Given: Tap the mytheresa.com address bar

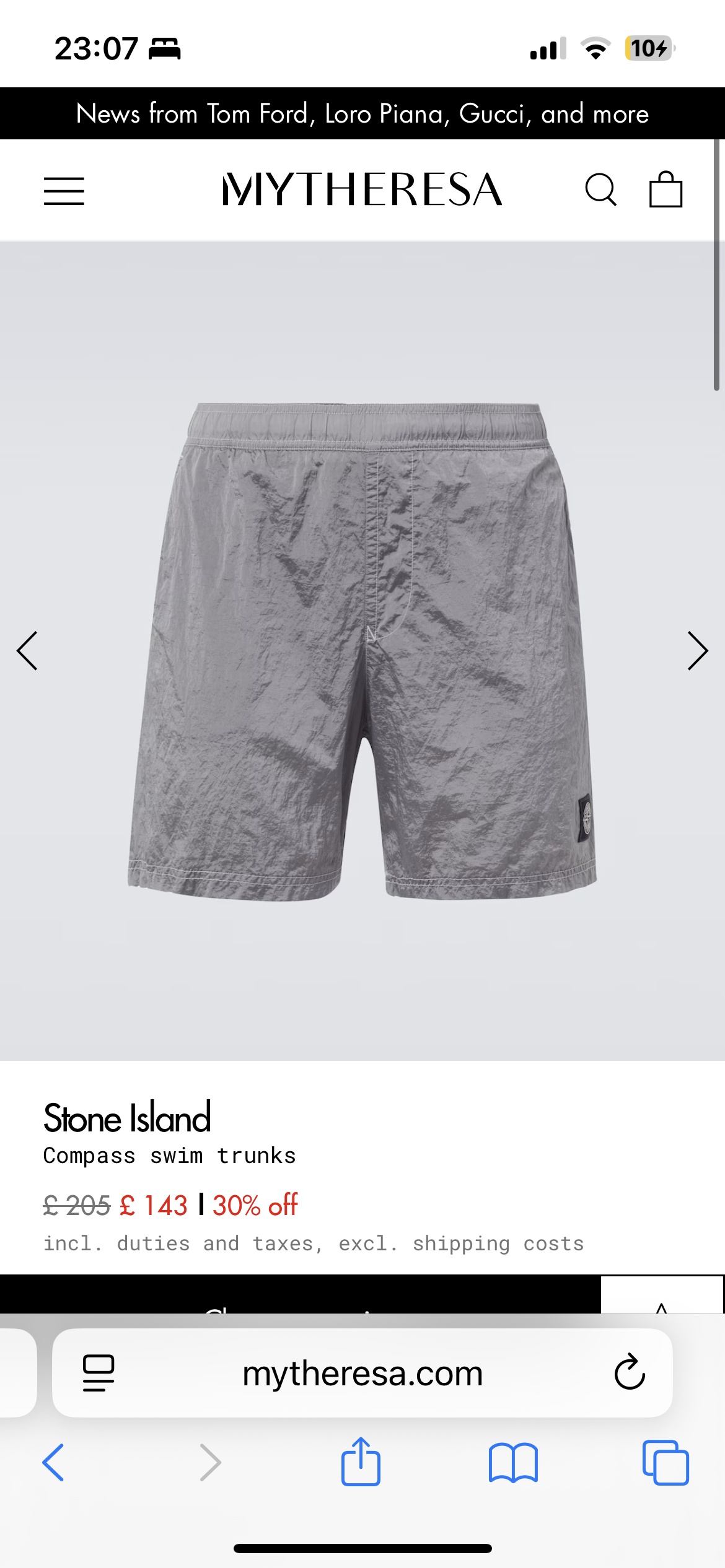Looking at the screenshot, I should point(362,1374).
